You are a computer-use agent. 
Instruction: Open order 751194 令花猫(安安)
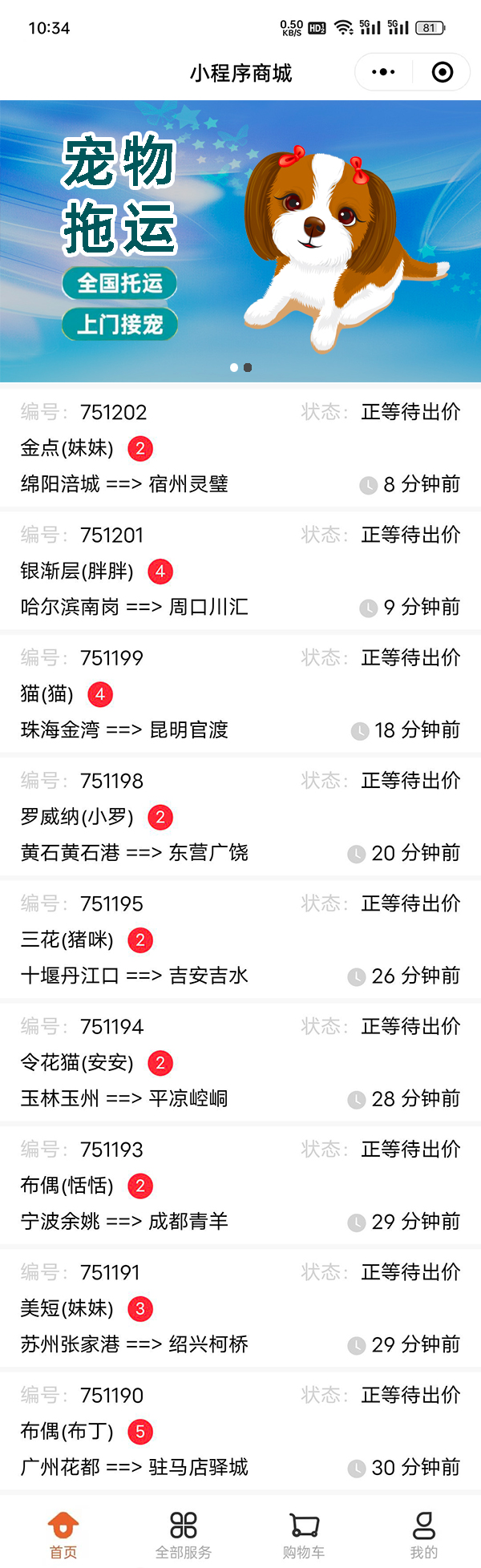[240, 1062]
